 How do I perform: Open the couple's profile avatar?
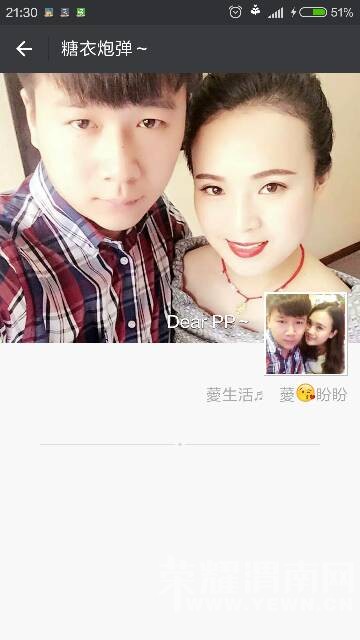coord(306,333)
